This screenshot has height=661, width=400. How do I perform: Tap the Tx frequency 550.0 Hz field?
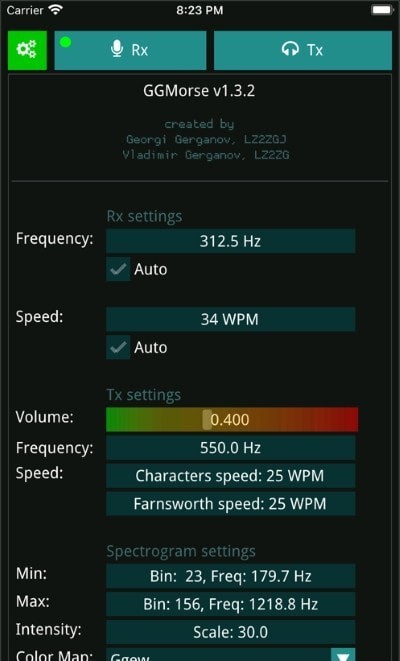231,448
